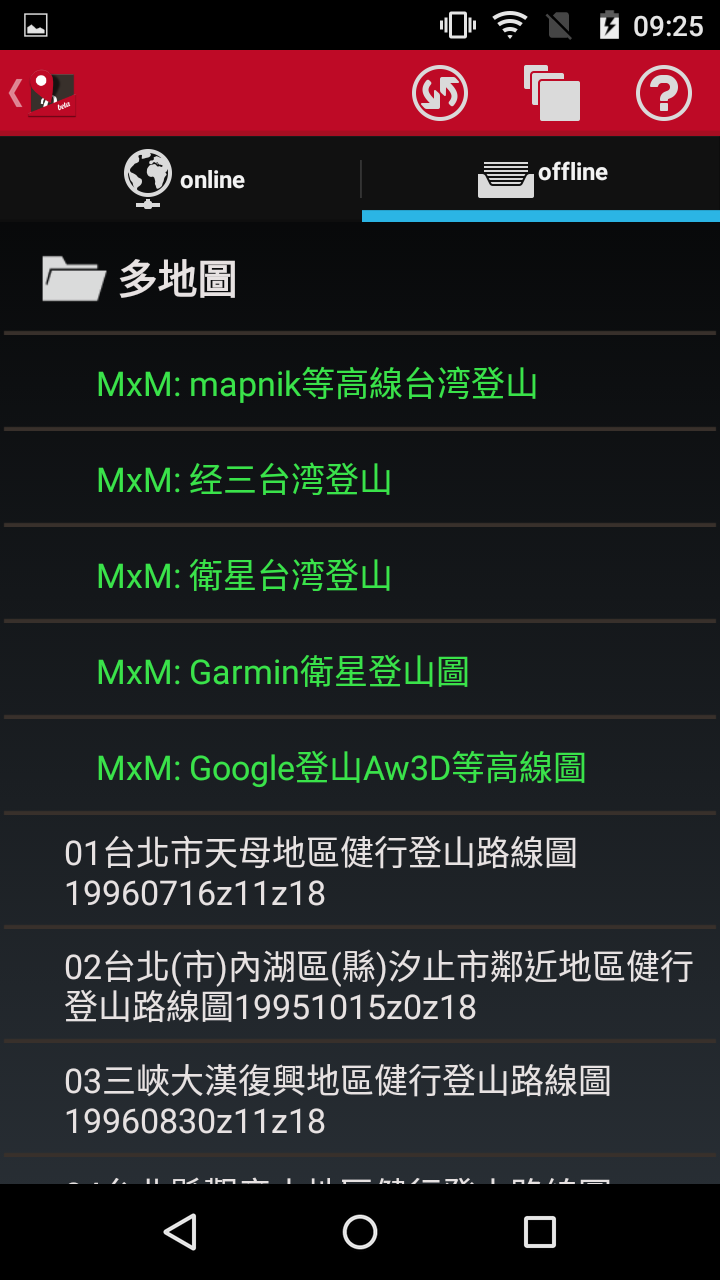This screenshot has height=1280, width=720.
Task: Open MxM: mapnik等高線台湾登山 map
Action: (317, 384)
